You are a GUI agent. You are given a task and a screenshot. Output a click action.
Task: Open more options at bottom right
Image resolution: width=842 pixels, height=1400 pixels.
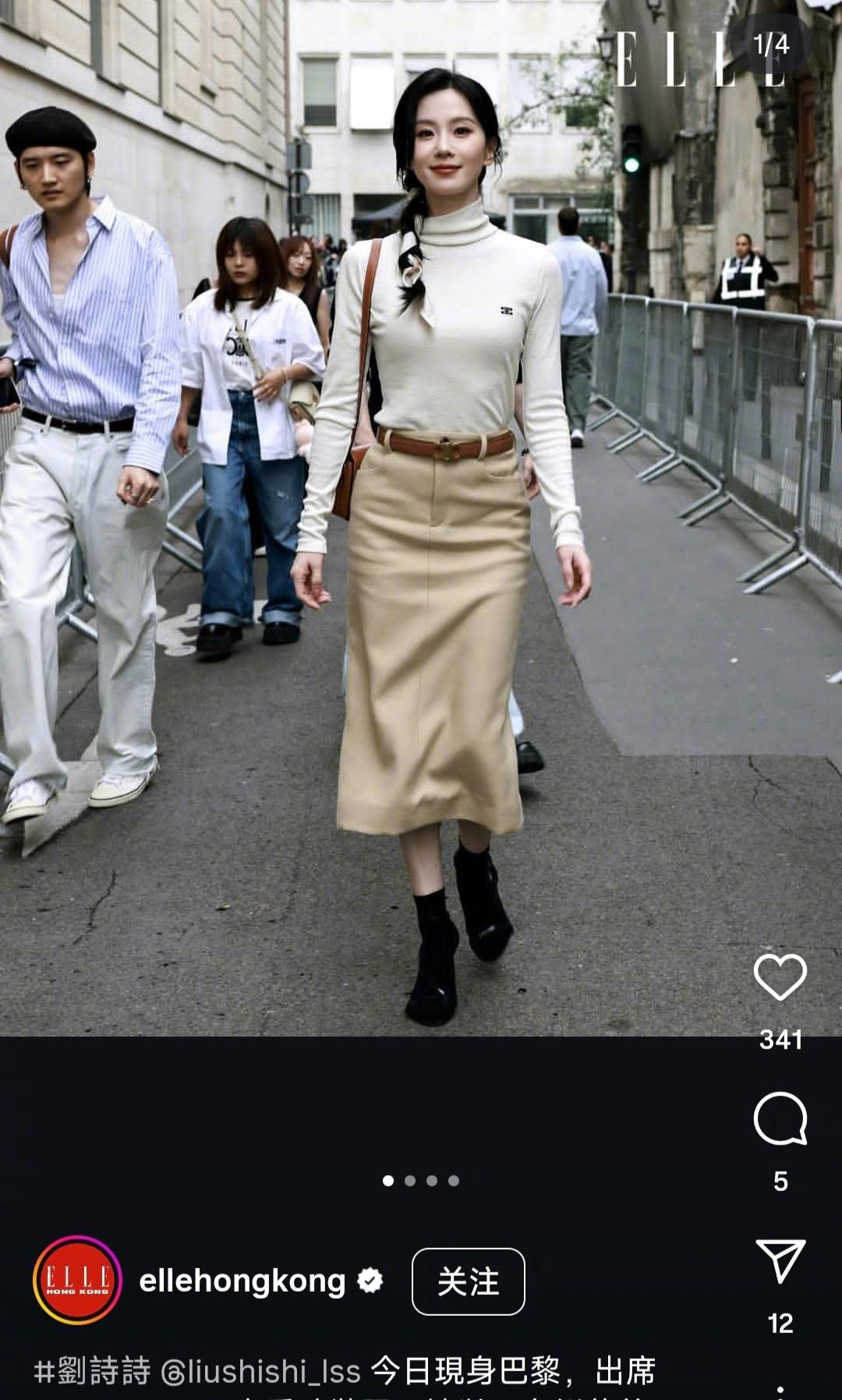click(780, 1392)
